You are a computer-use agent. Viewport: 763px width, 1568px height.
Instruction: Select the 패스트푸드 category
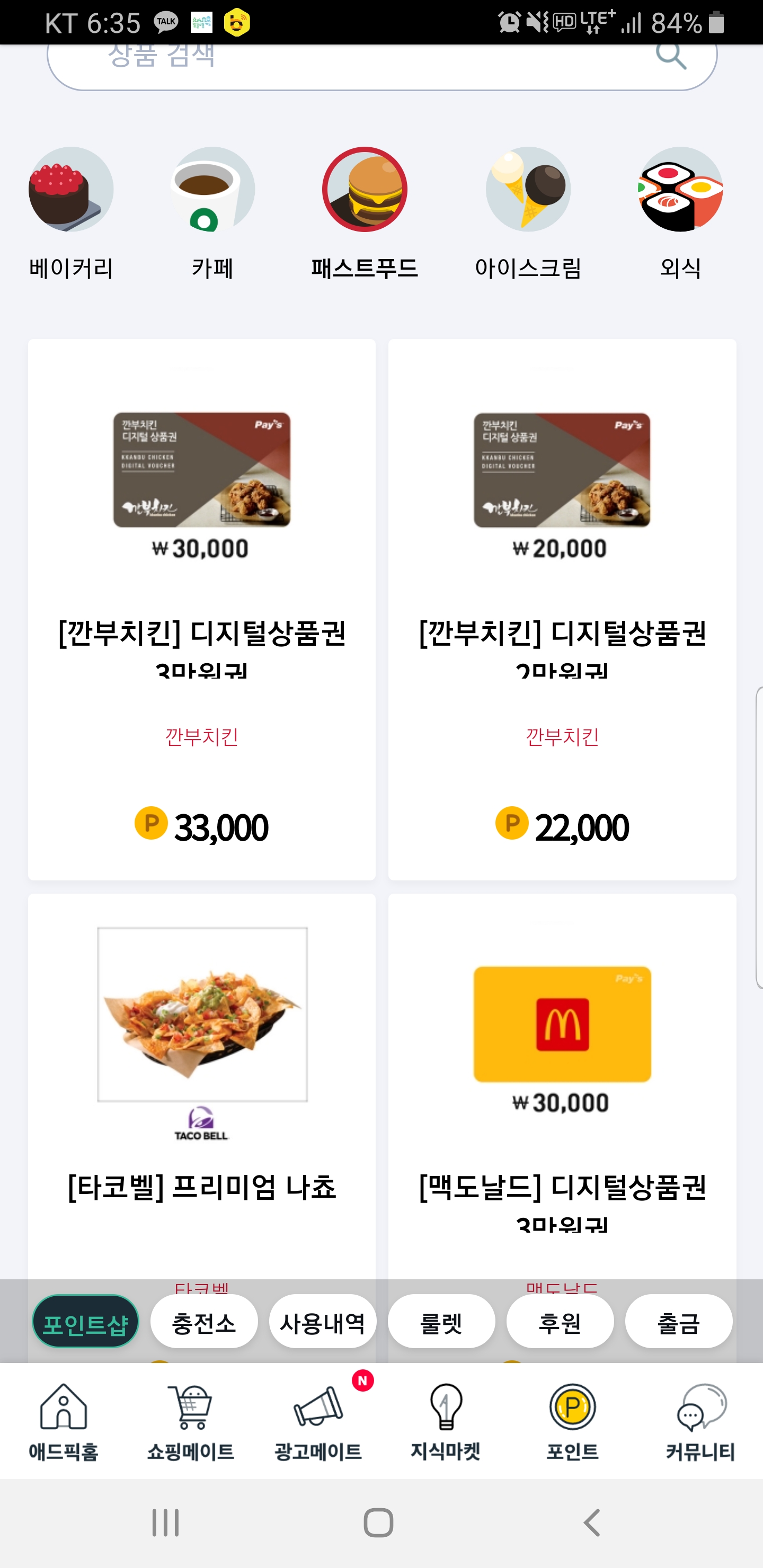(x=364, y=213)
